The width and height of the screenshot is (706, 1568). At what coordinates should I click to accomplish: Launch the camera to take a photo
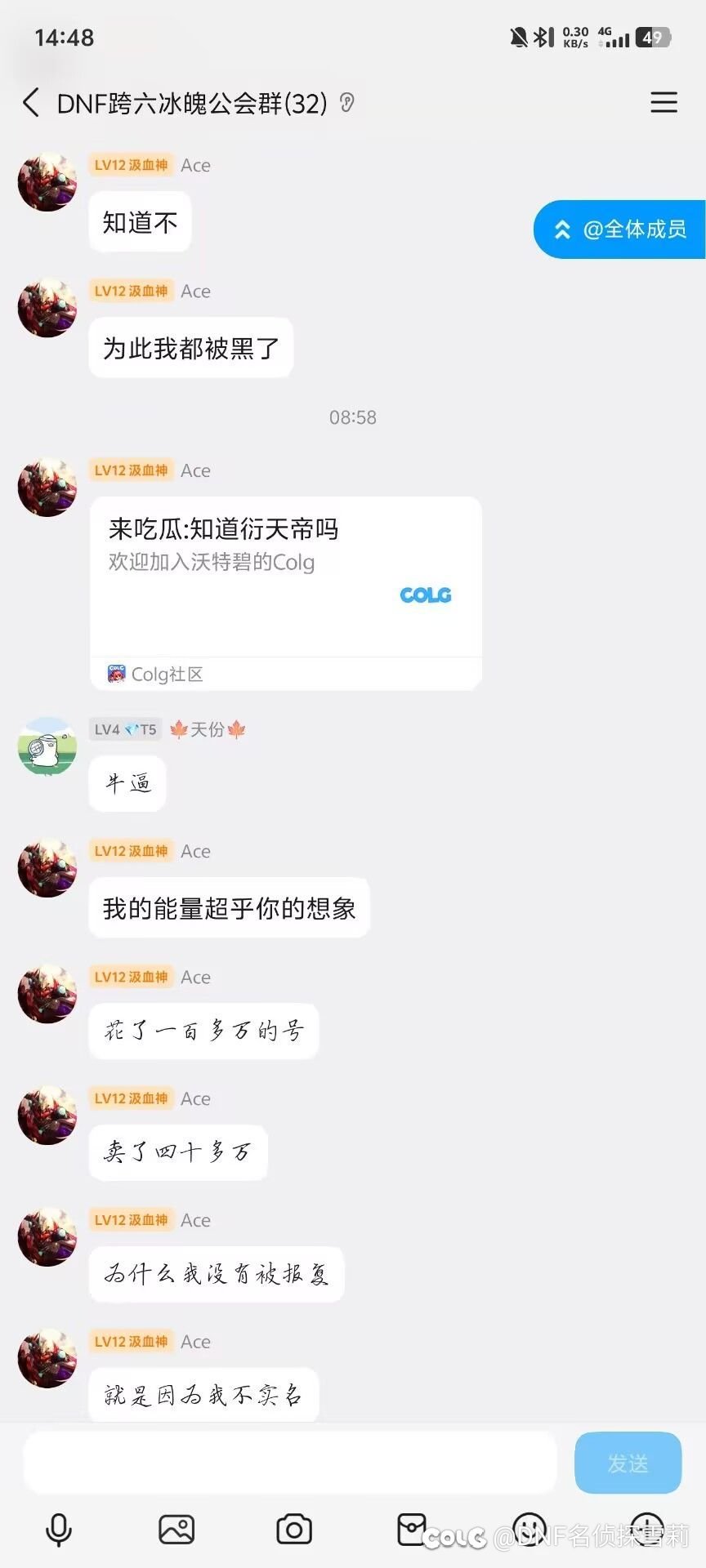pos(294,1529)
